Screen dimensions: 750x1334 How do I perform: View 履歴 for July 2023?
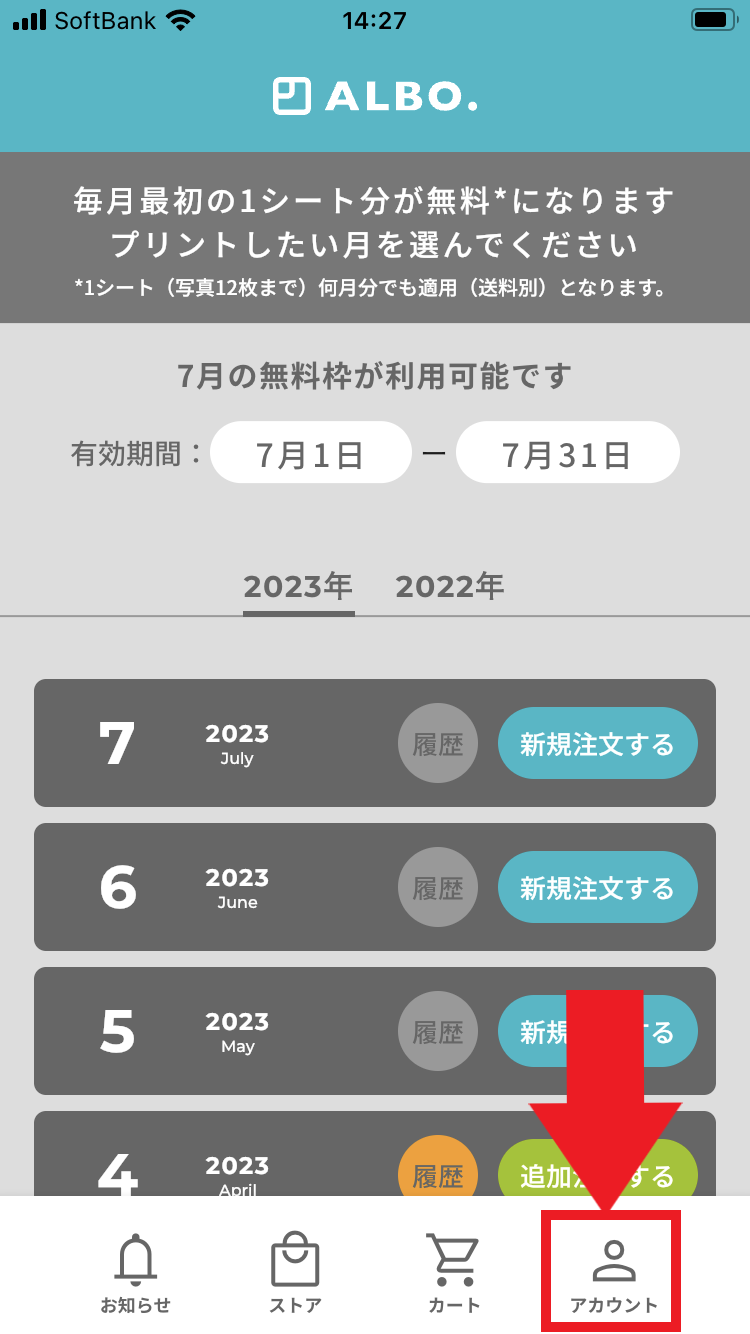pos(438,744)
